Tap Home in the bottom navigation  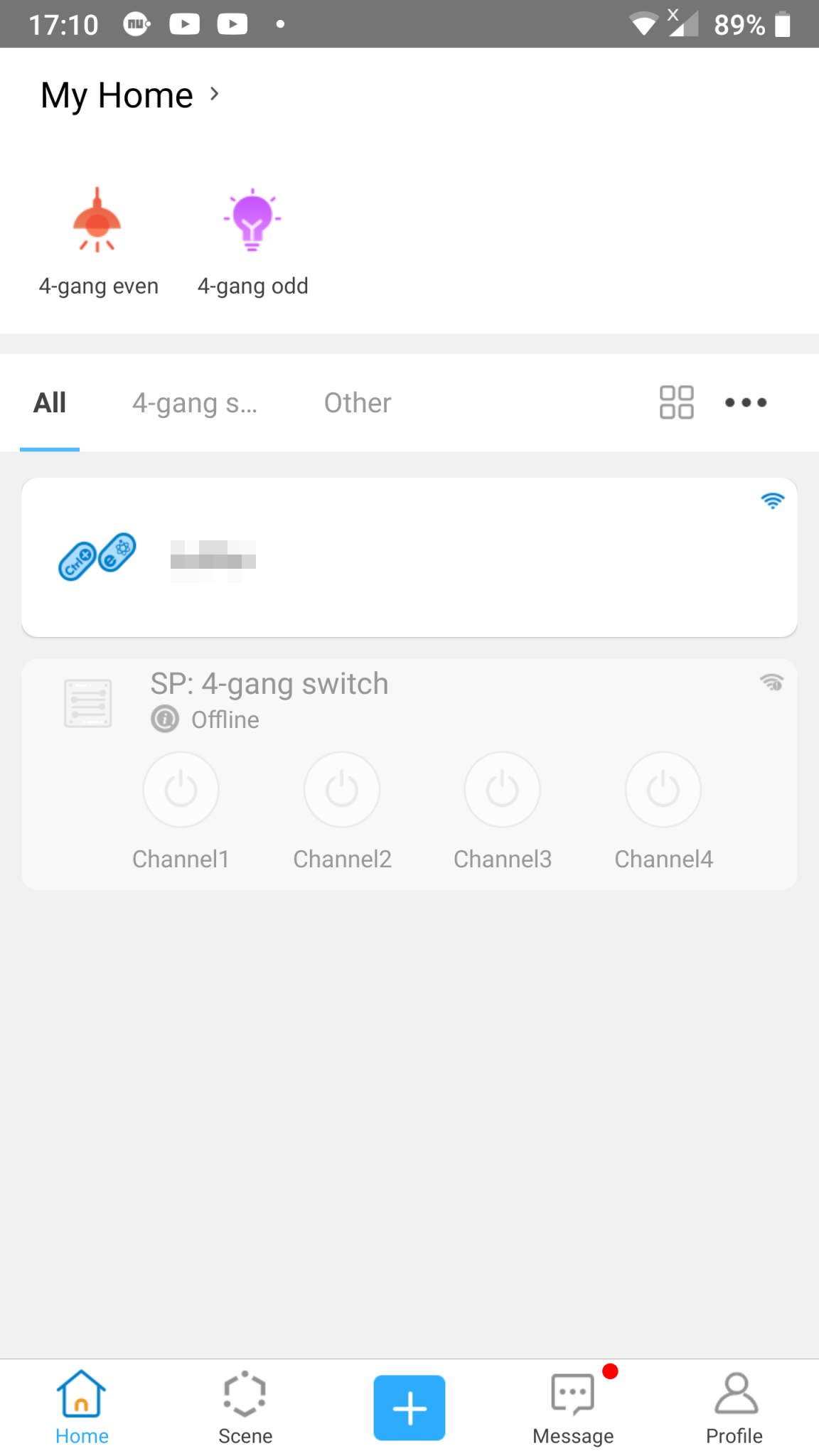pos(81,1408)
